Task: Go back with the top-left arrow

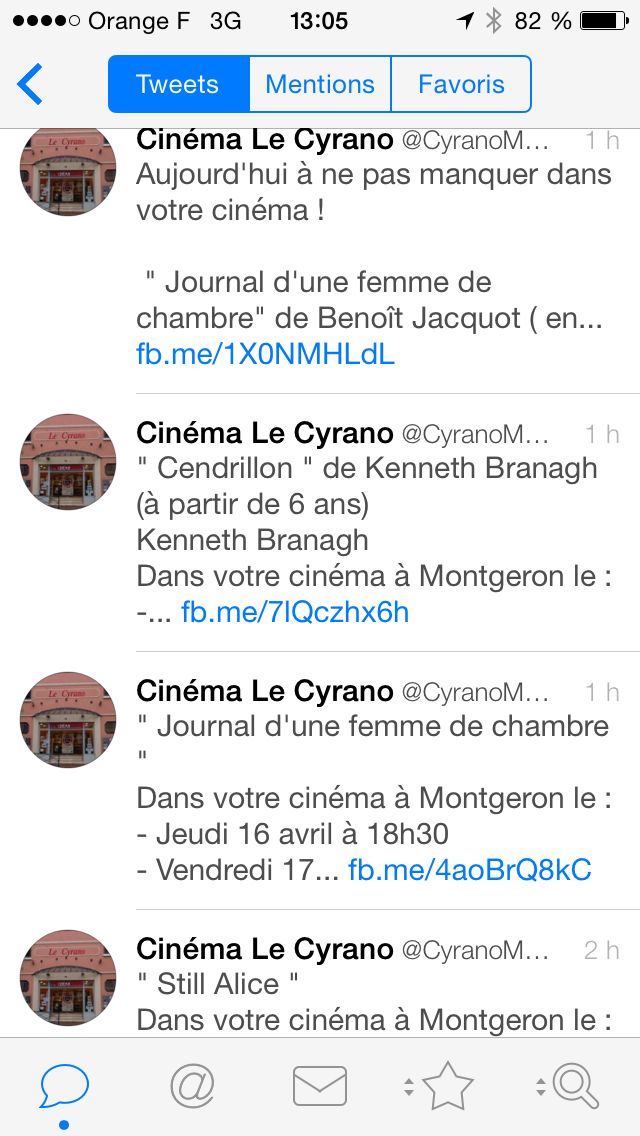Action: click(x=31, y=84)
